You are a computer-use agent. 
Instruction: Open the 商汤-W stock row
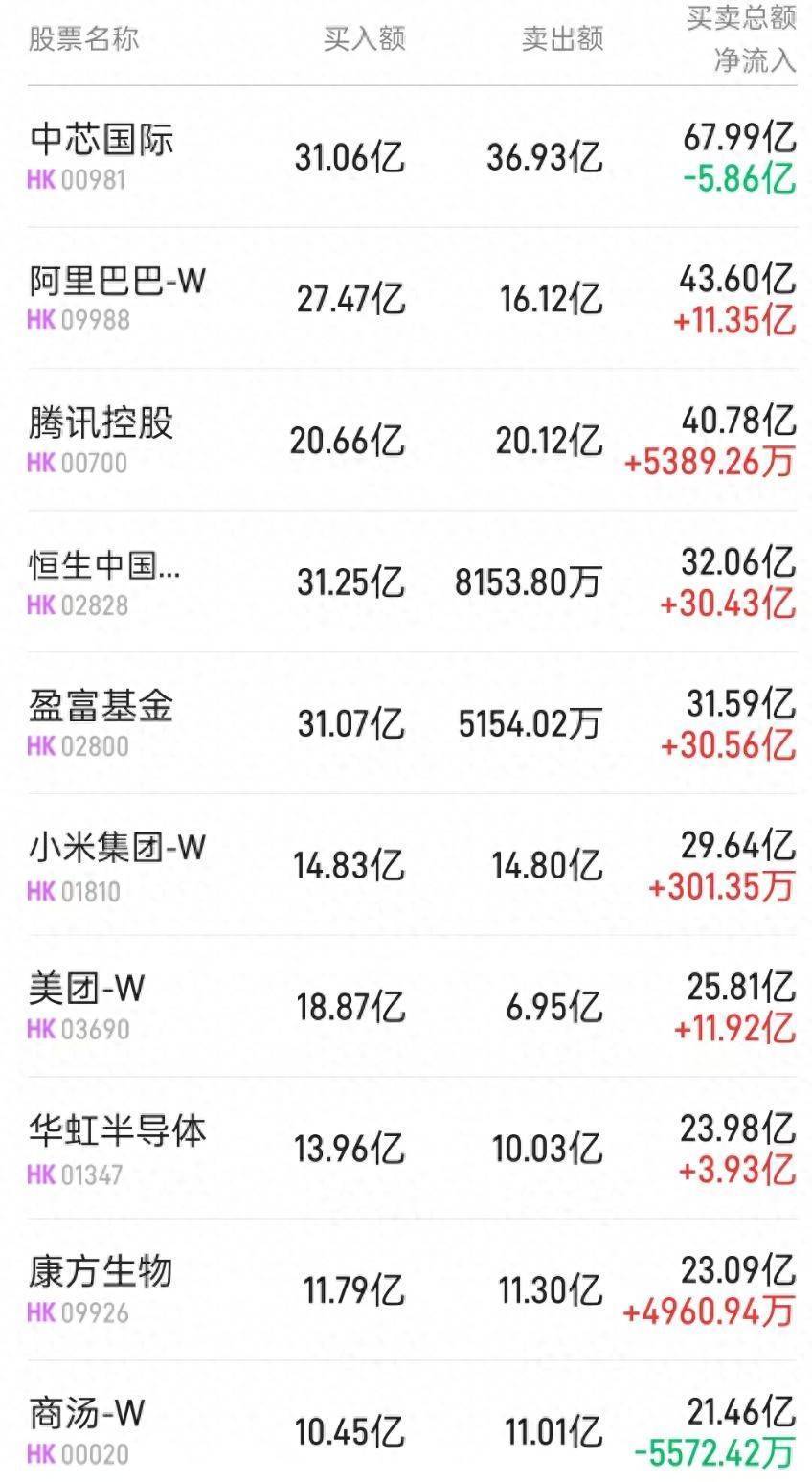click(x=412, y=1422)
